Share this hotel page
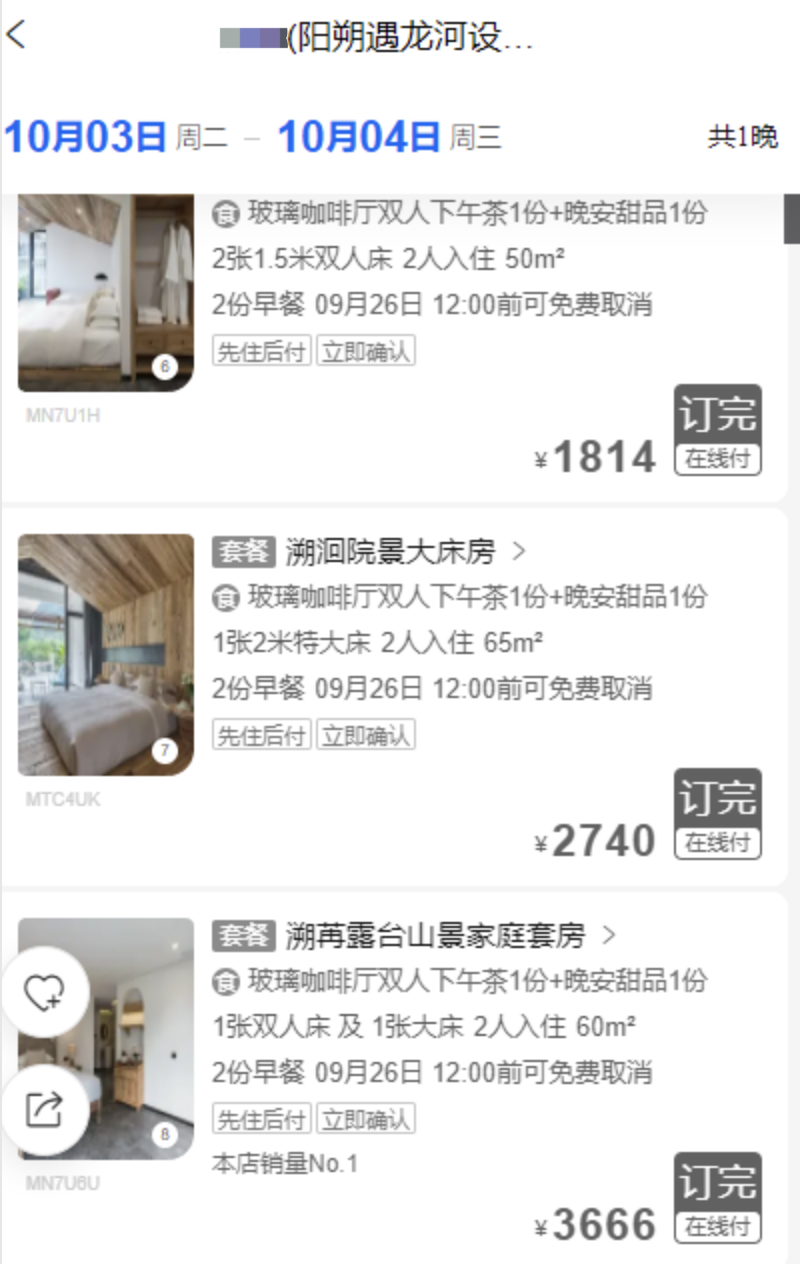Screen dimensions: 800x1264 pos(44,1109)
